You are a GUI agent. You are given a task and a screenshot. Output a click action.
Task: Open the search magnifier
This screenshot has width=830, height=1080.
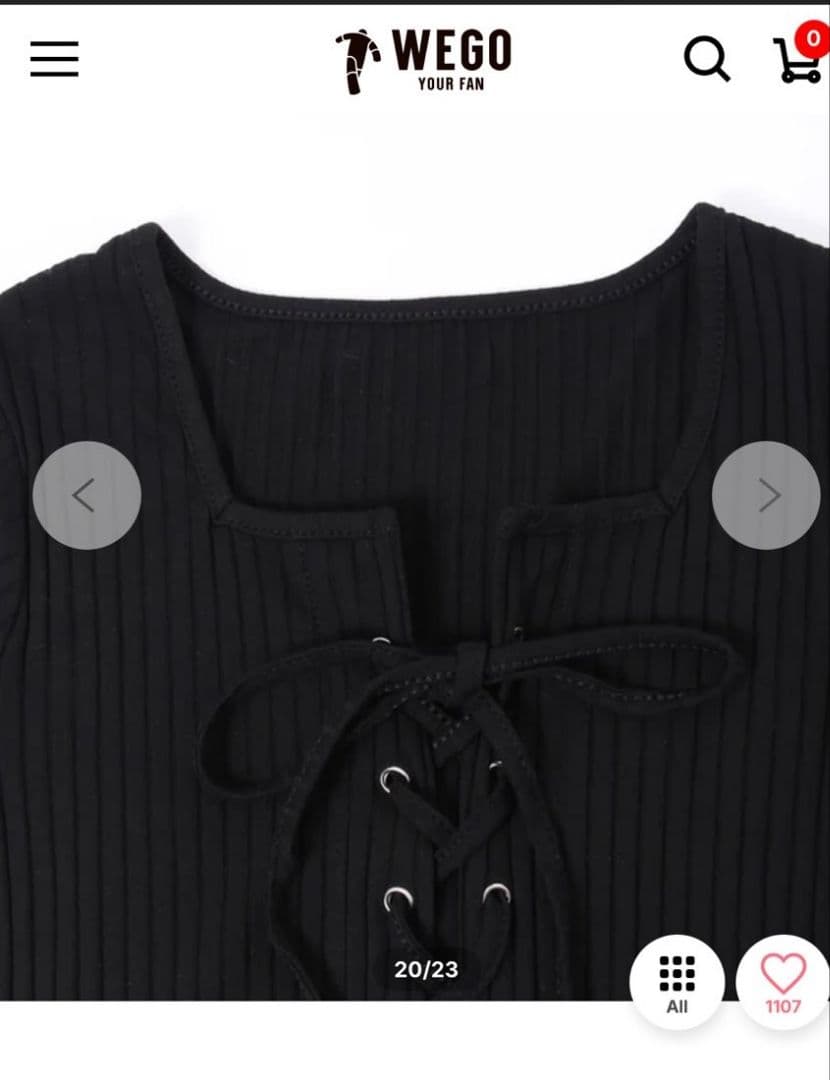707,59
